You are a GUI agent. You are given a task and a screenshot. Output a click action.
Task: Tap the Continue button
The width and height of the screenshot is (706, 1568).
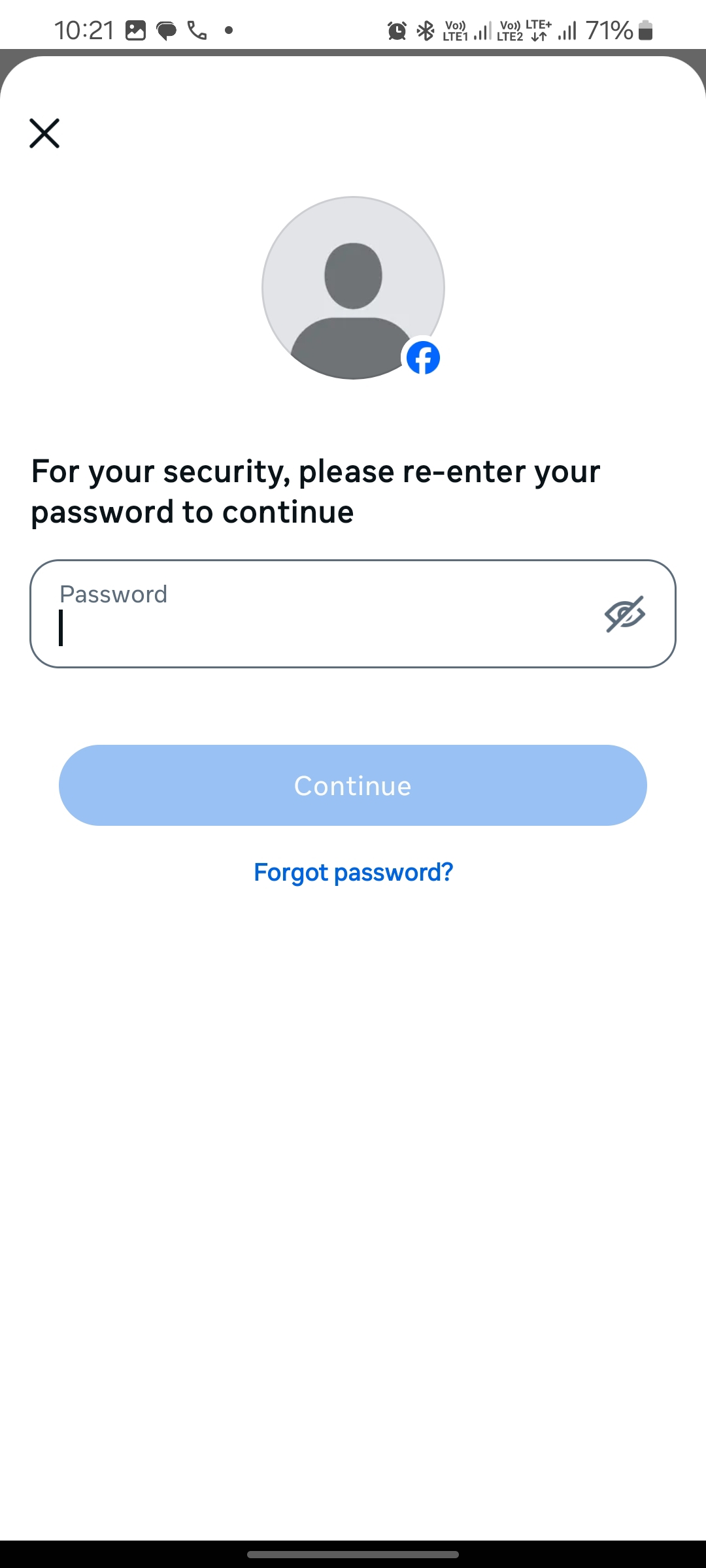(353, 785)
